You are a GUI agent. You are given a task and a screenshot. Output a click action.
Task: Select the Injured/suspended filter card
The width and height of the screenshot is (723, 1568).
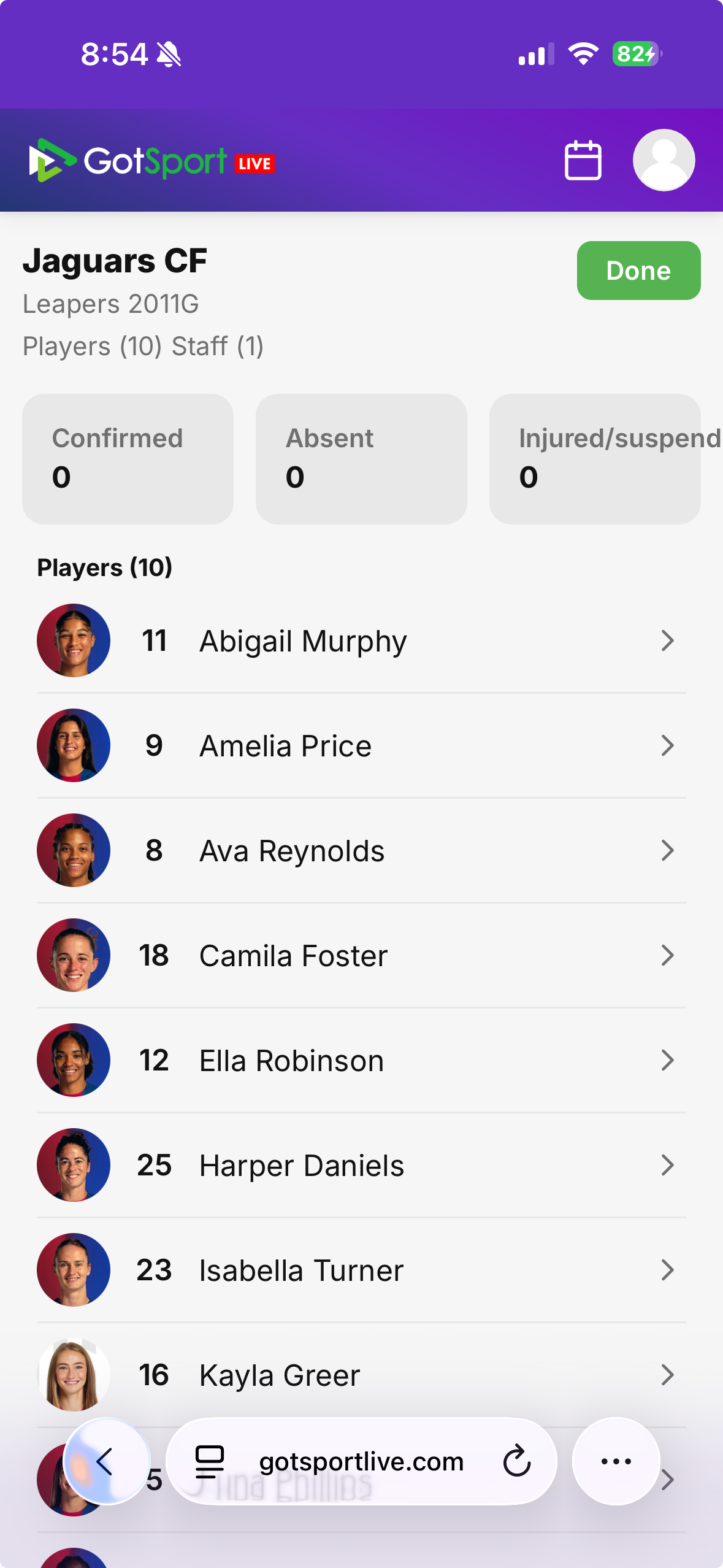coord(595,459)
